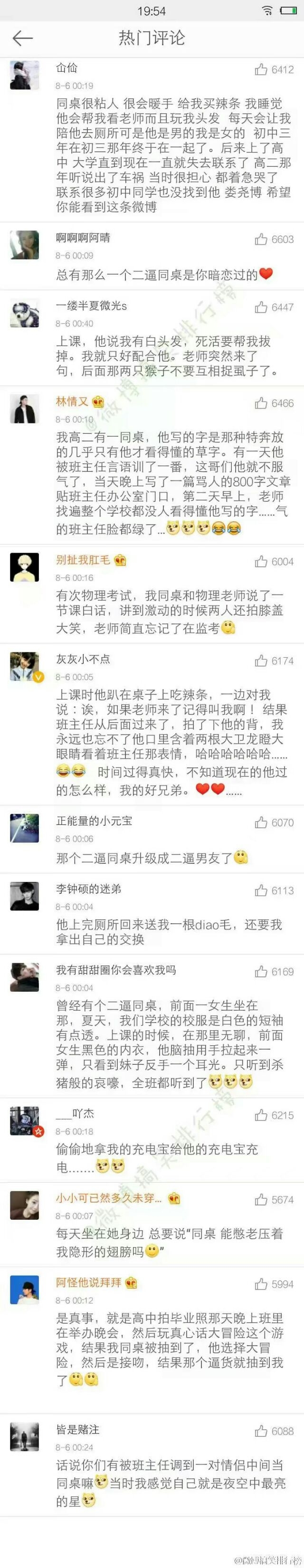Like 别扯我肛毛's comment
Viewport: 304px width, 1568px height.
pyautogui.click(x=261, y=561)
